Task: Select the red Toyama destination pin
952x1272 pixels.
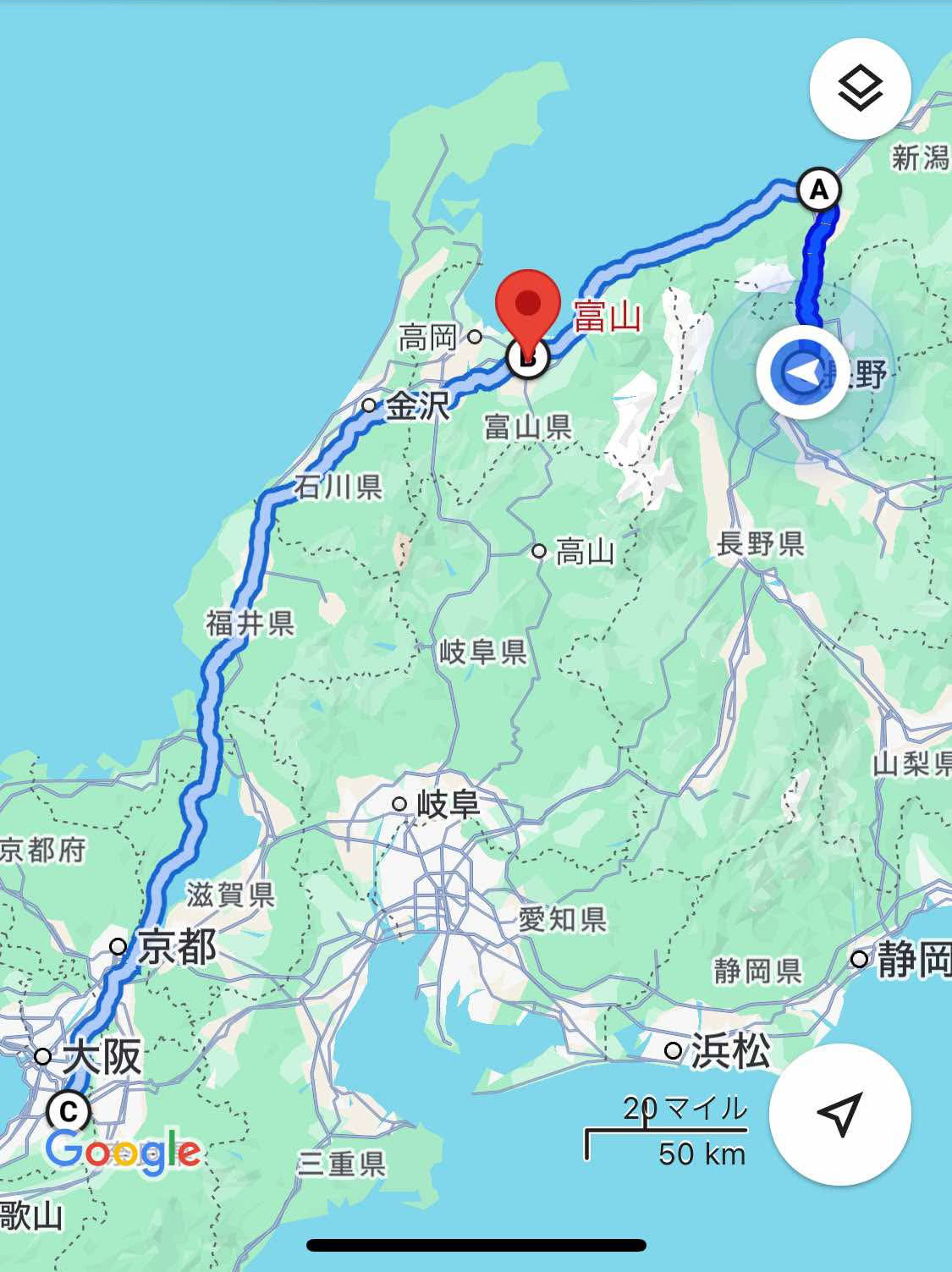Action: tap(528, 314)
